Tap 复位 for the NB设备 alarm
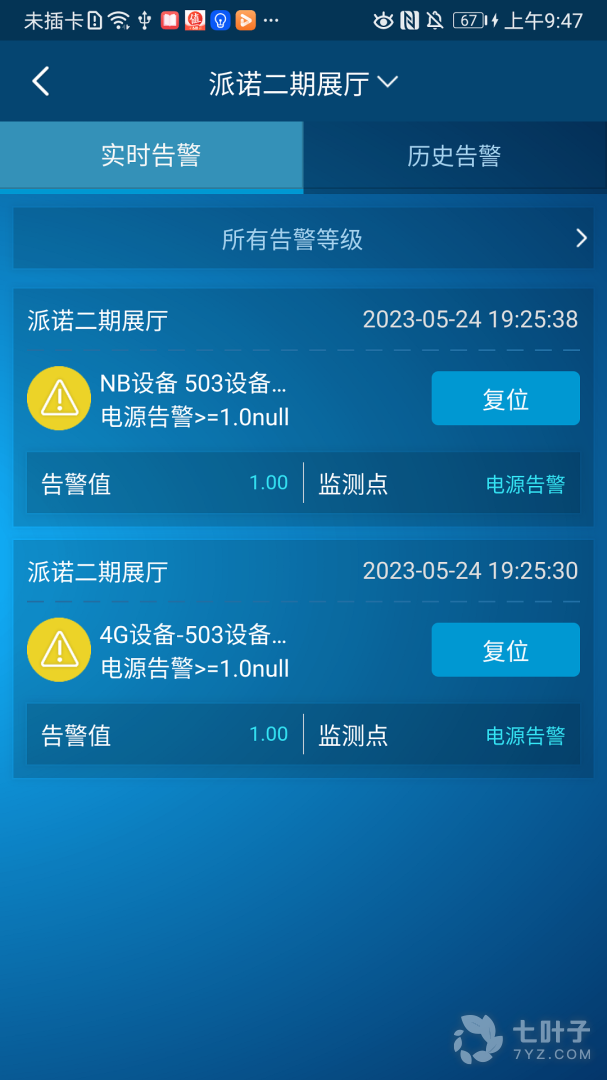607x1080 pixels. pyautogui.click(x=505, y=399)
